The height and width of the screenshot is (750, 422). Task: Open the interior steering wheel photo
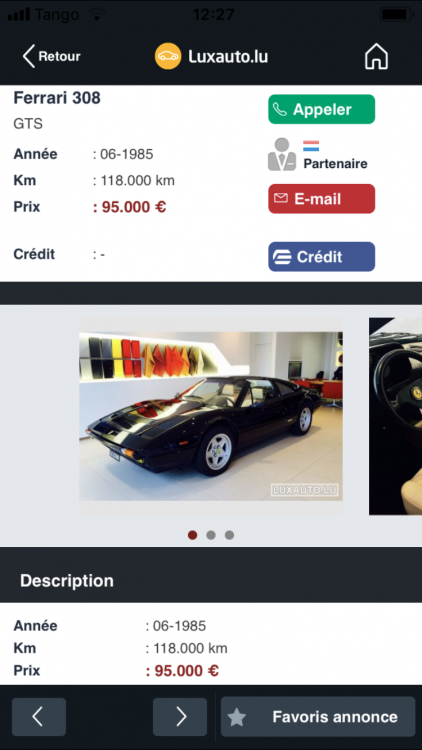tap(395, 416)
